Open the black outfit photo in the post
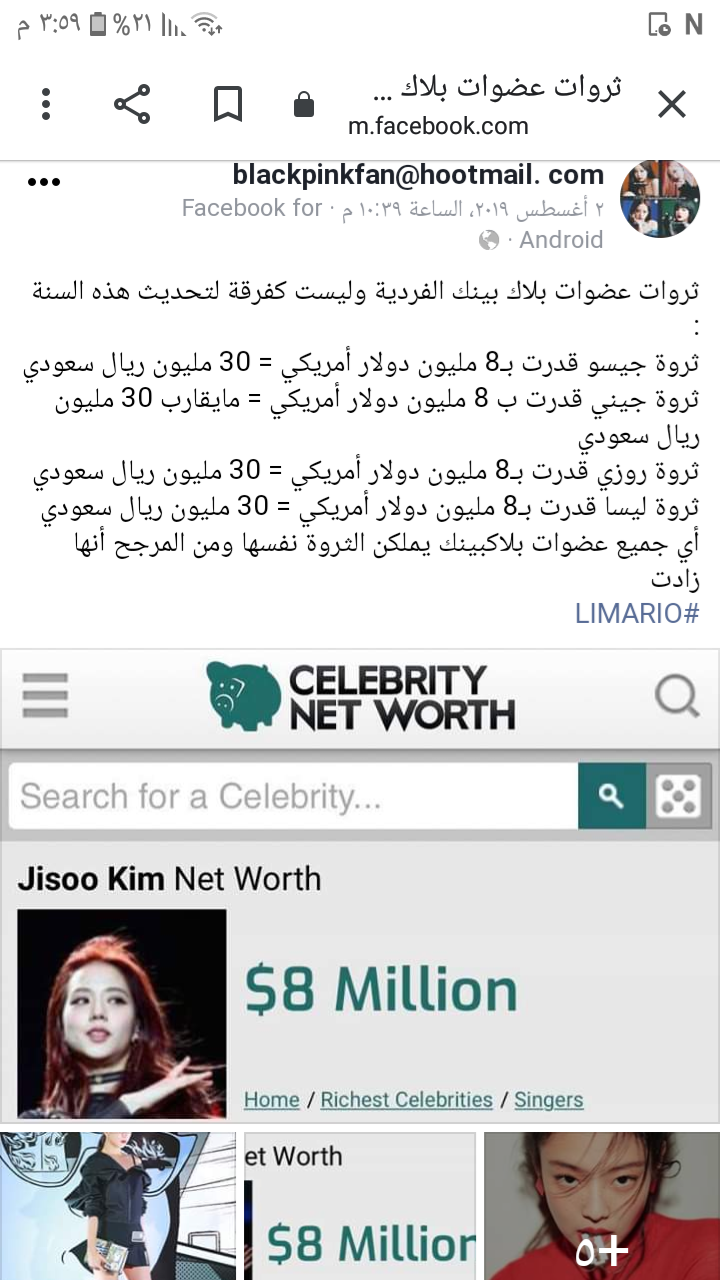 (x=118, y=1206)
